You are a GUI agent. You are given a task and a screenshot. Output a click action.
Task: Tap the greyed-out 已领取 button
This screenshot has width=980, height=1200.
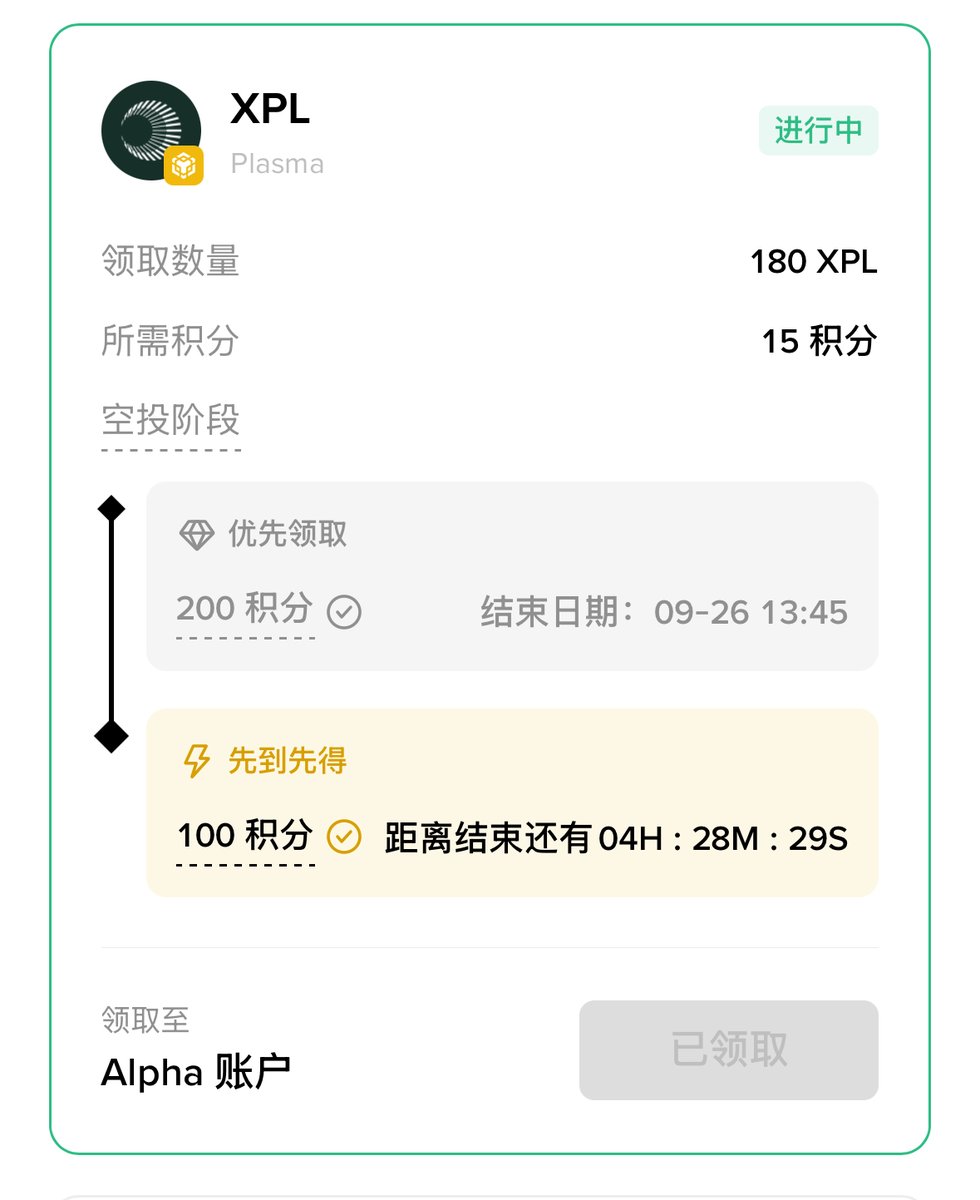coord(728,1049)
